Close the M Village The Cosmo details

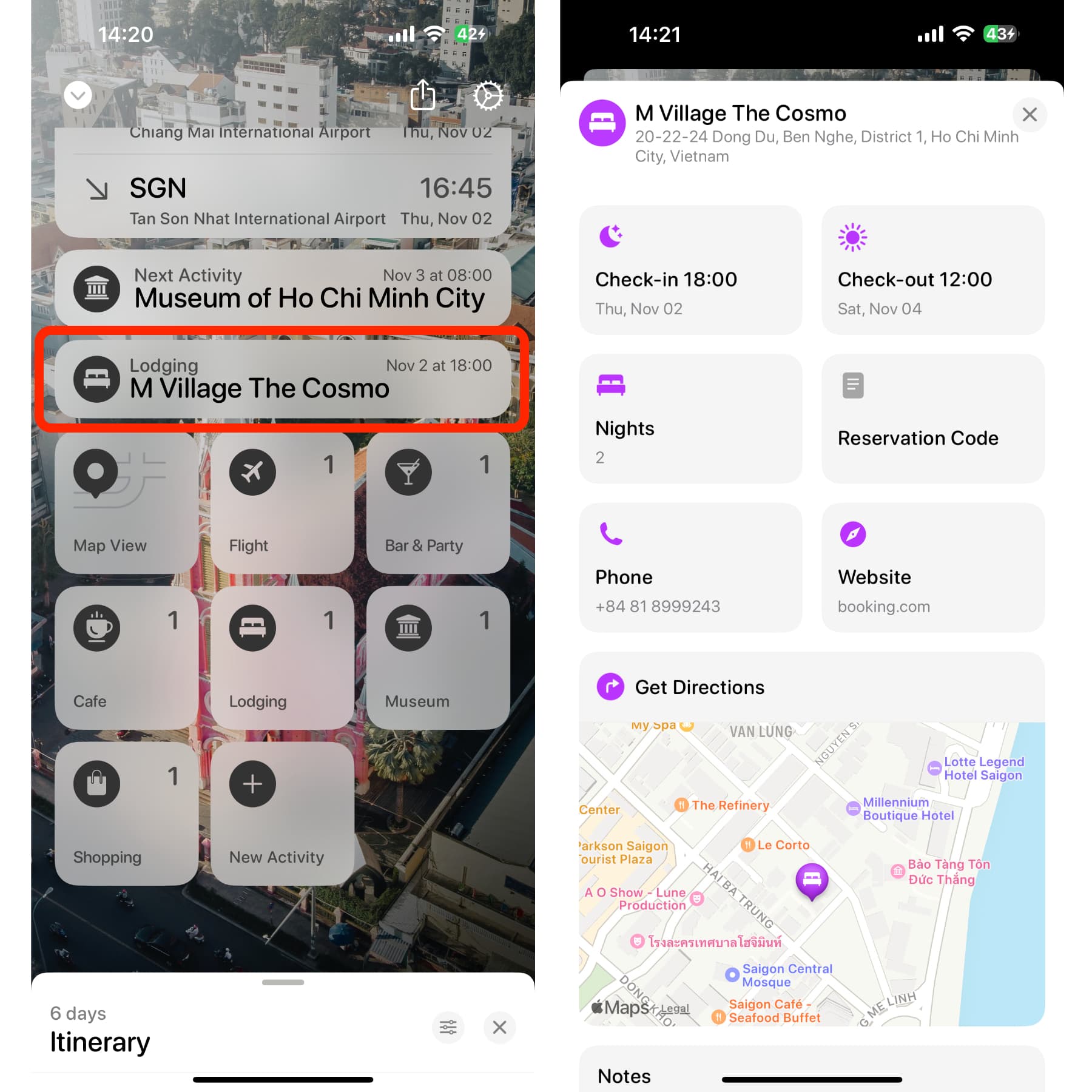pyautogui.click(x=1029, y=115)
